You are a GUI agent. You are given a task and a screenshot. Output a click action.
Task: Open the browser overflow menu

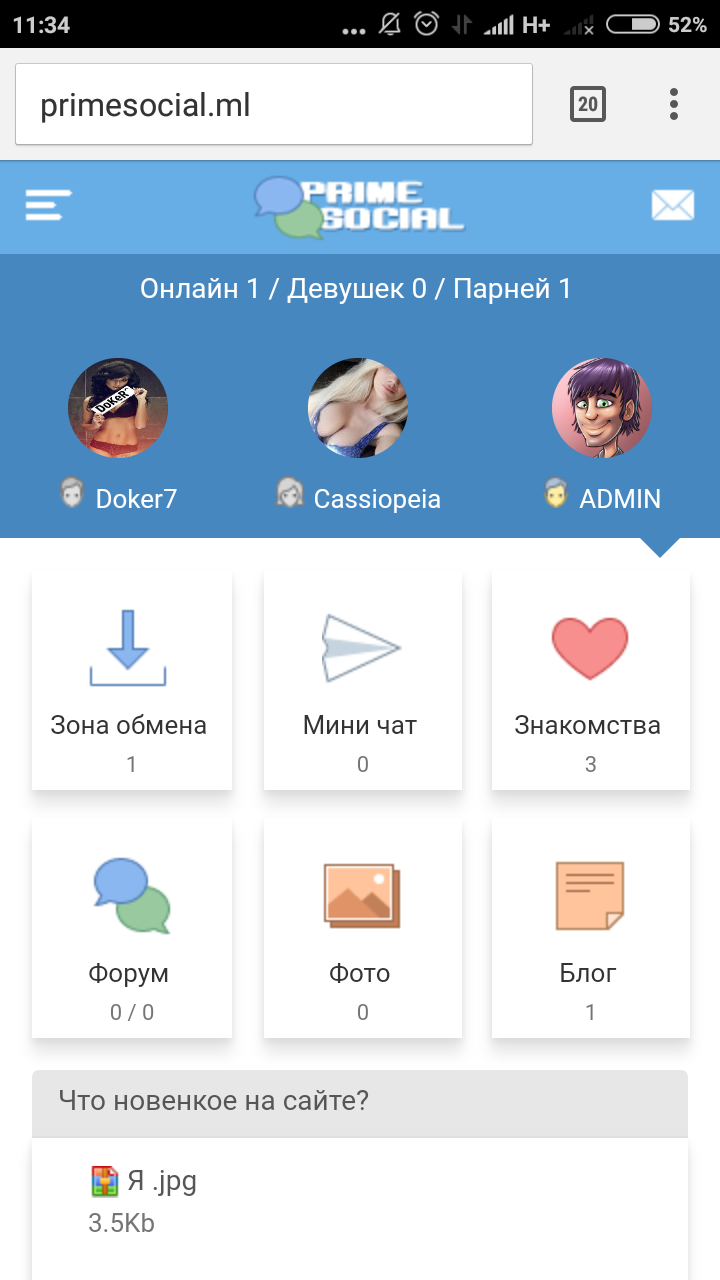(x=674, y=104)
